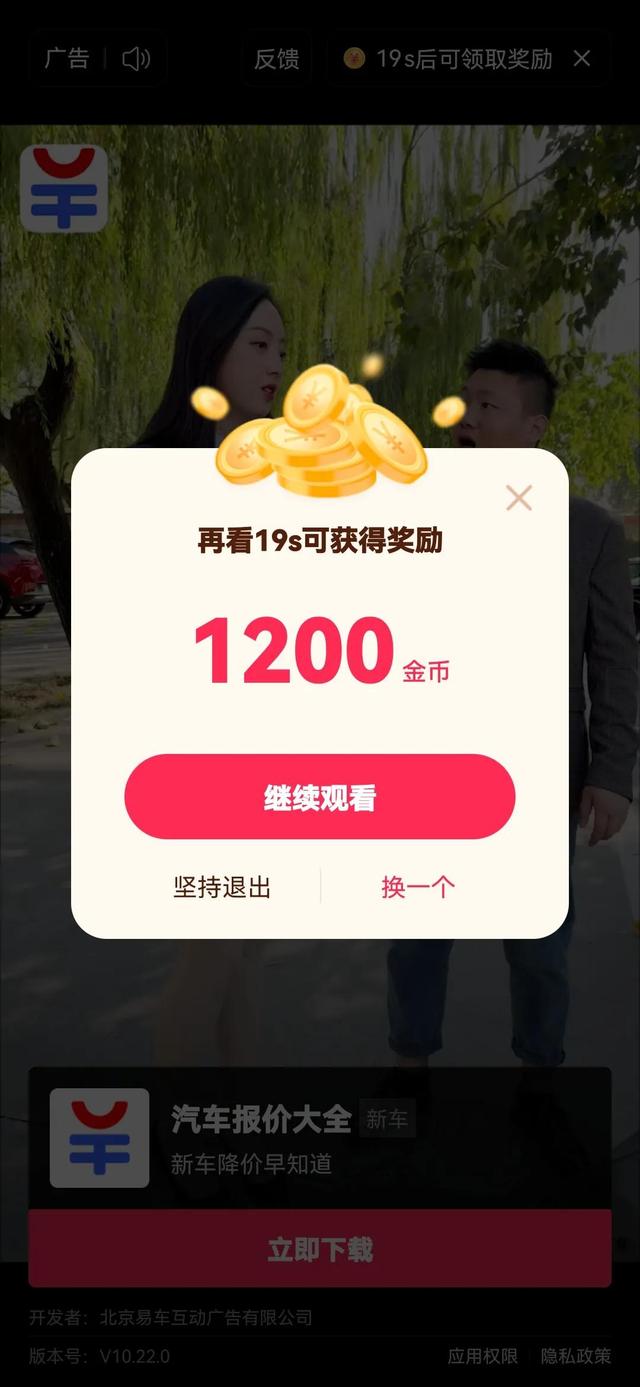Tap 立即下载 to download the app
This screenshot has height=1387, width=640.
pyautogui.click(x=319, y=1248)
